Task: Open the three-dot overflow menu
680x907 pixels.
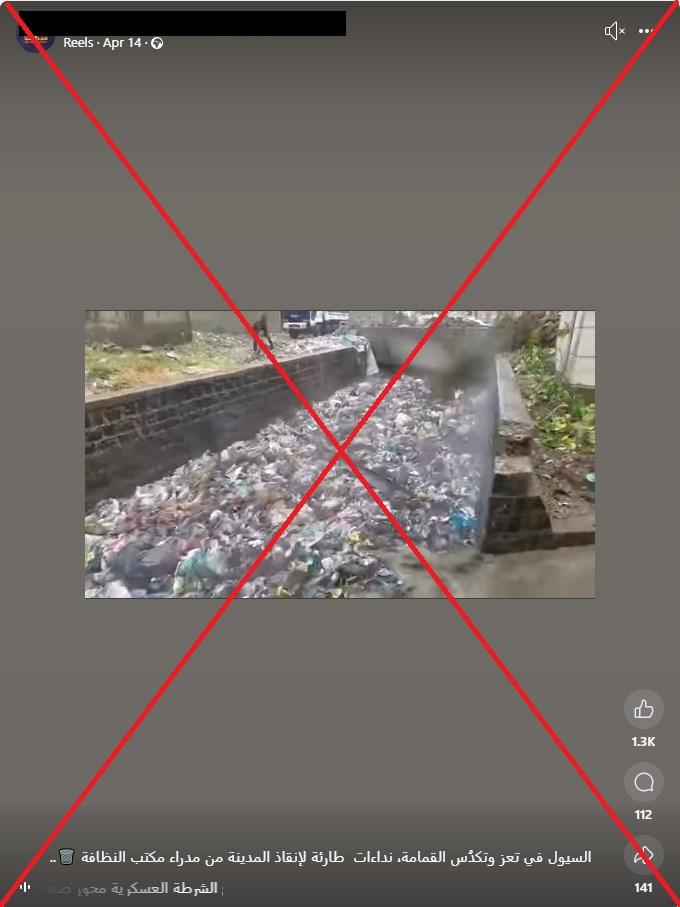Action: 646,32
